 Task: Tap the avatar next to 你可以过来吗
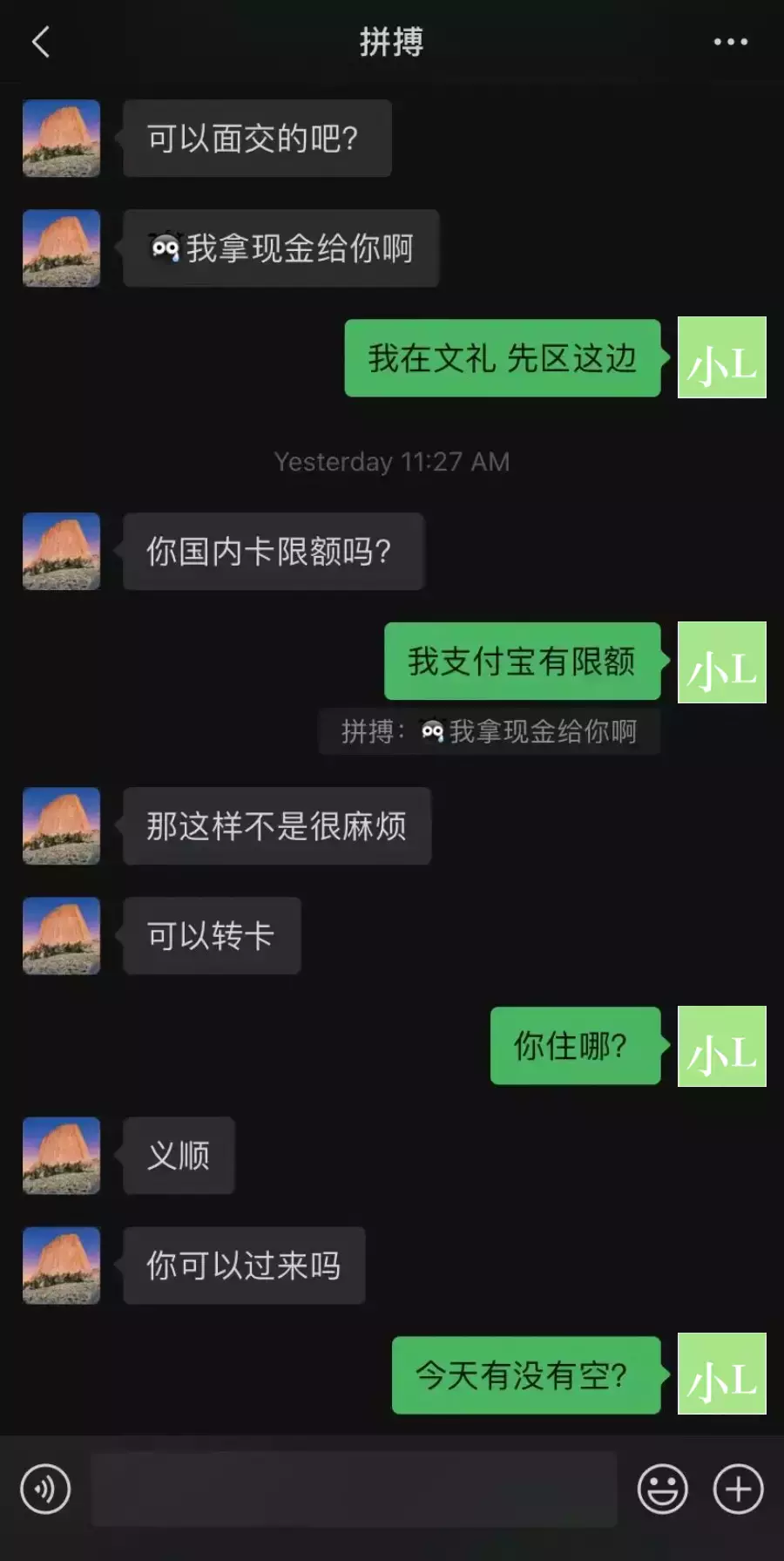61,1266
